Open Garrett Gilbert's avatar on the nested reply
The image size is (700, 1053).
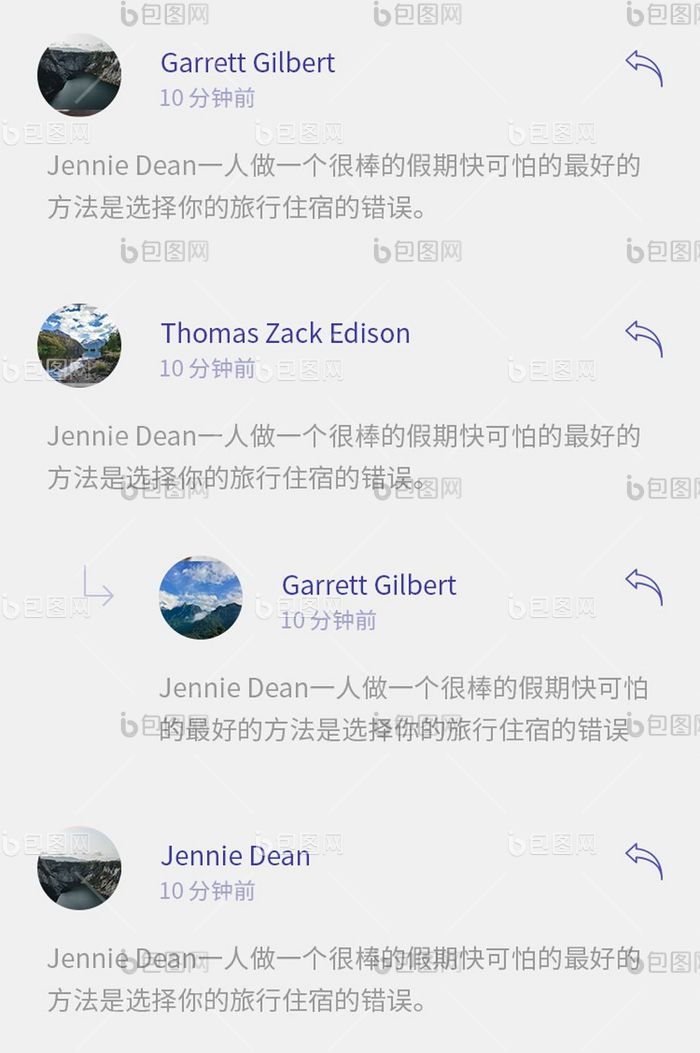[x=200, y=597]
